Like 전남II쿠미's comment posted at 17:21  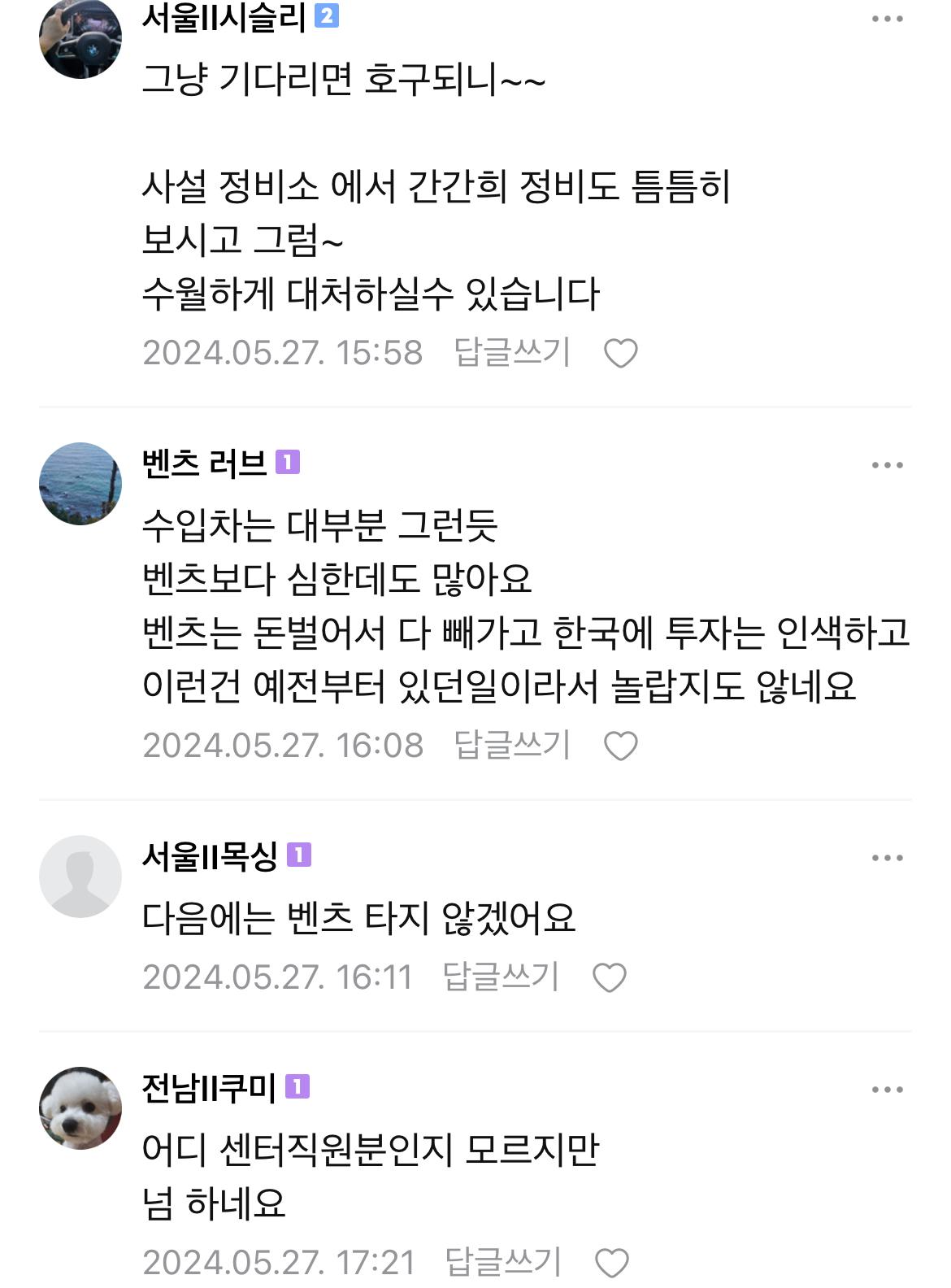(x=611, y=1263)
